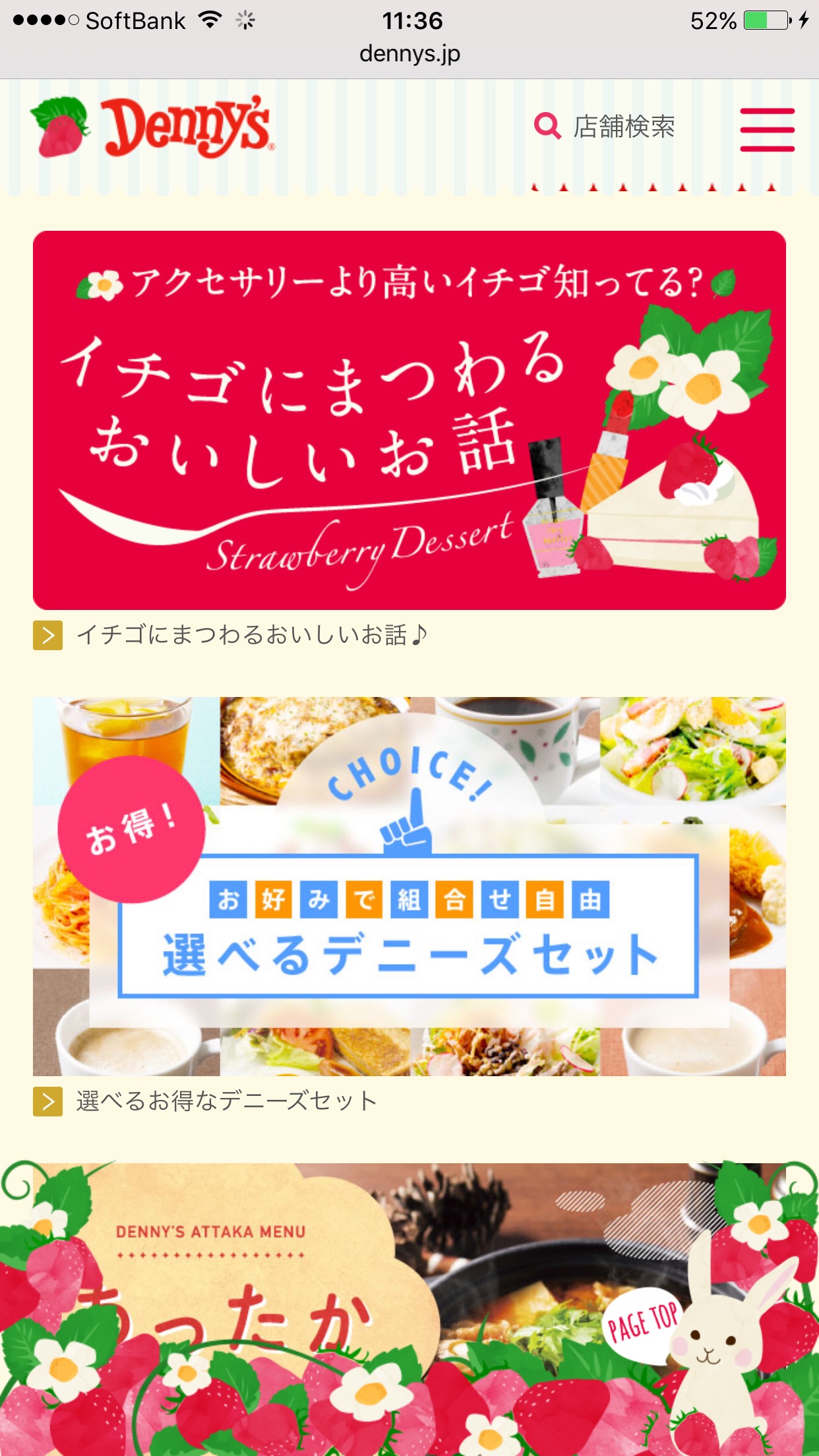Open the hamburger menu
Screen dimensions: 819x1456
[766, 130]
